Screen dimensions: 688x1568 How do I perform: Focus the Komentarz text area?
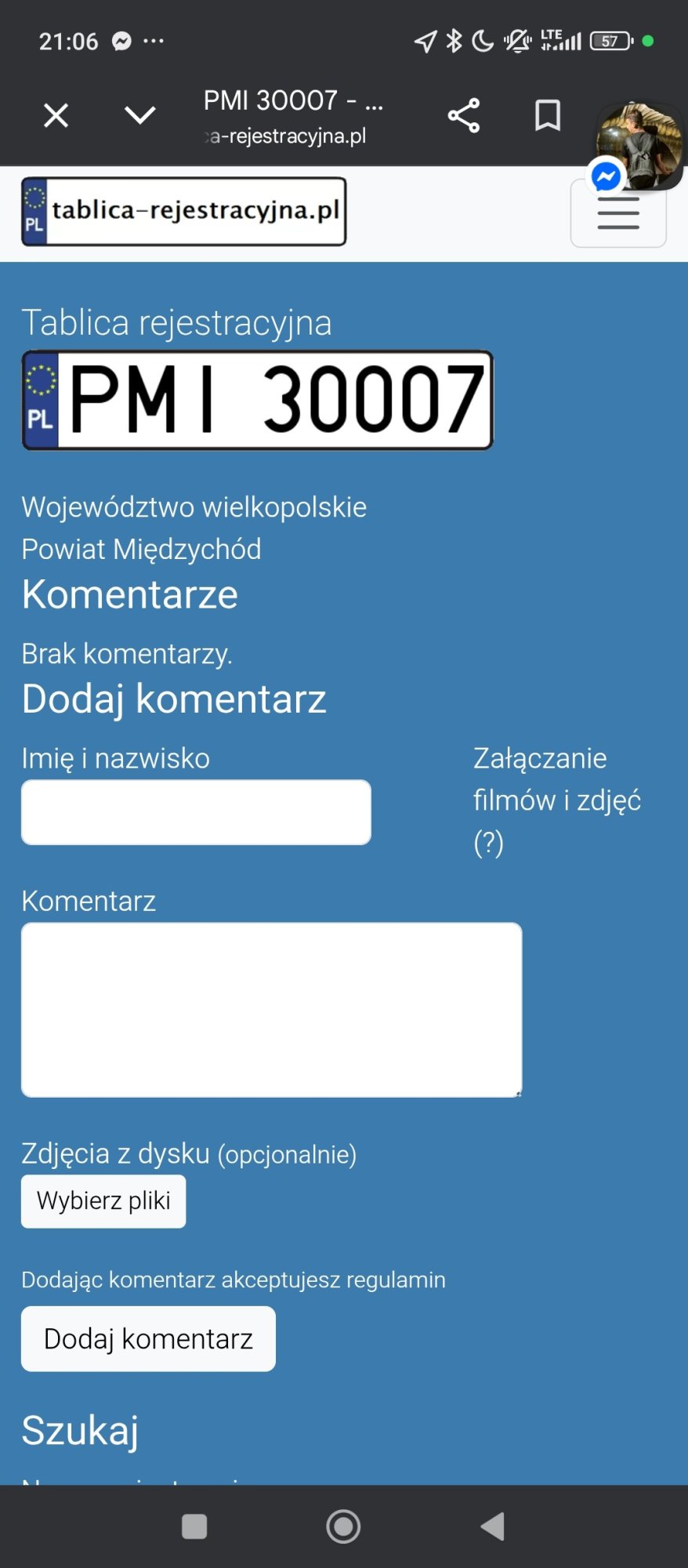(x=271, y=1010)
